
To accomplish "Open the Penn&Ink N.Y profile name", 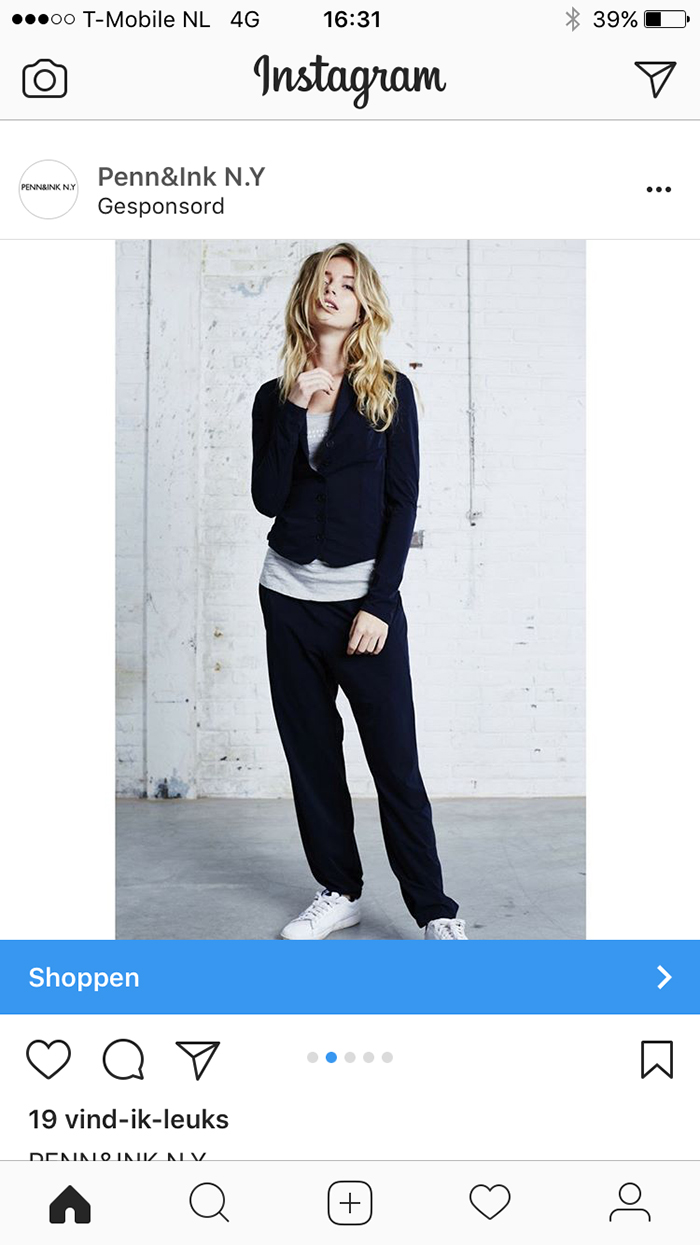I will click(x=181, y=177).
